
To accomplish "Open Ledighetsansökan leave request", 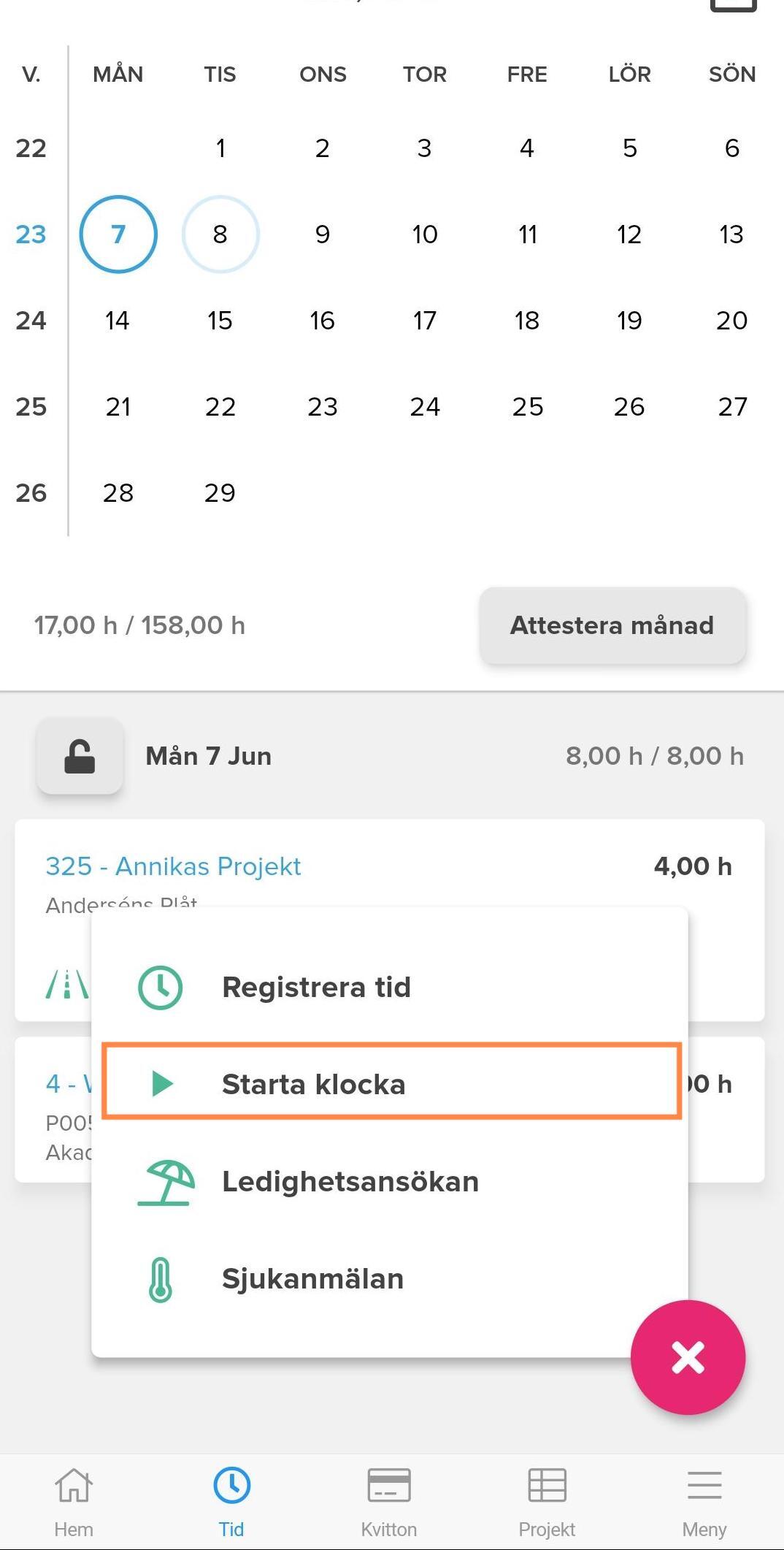I will (x=390, y=1181).
